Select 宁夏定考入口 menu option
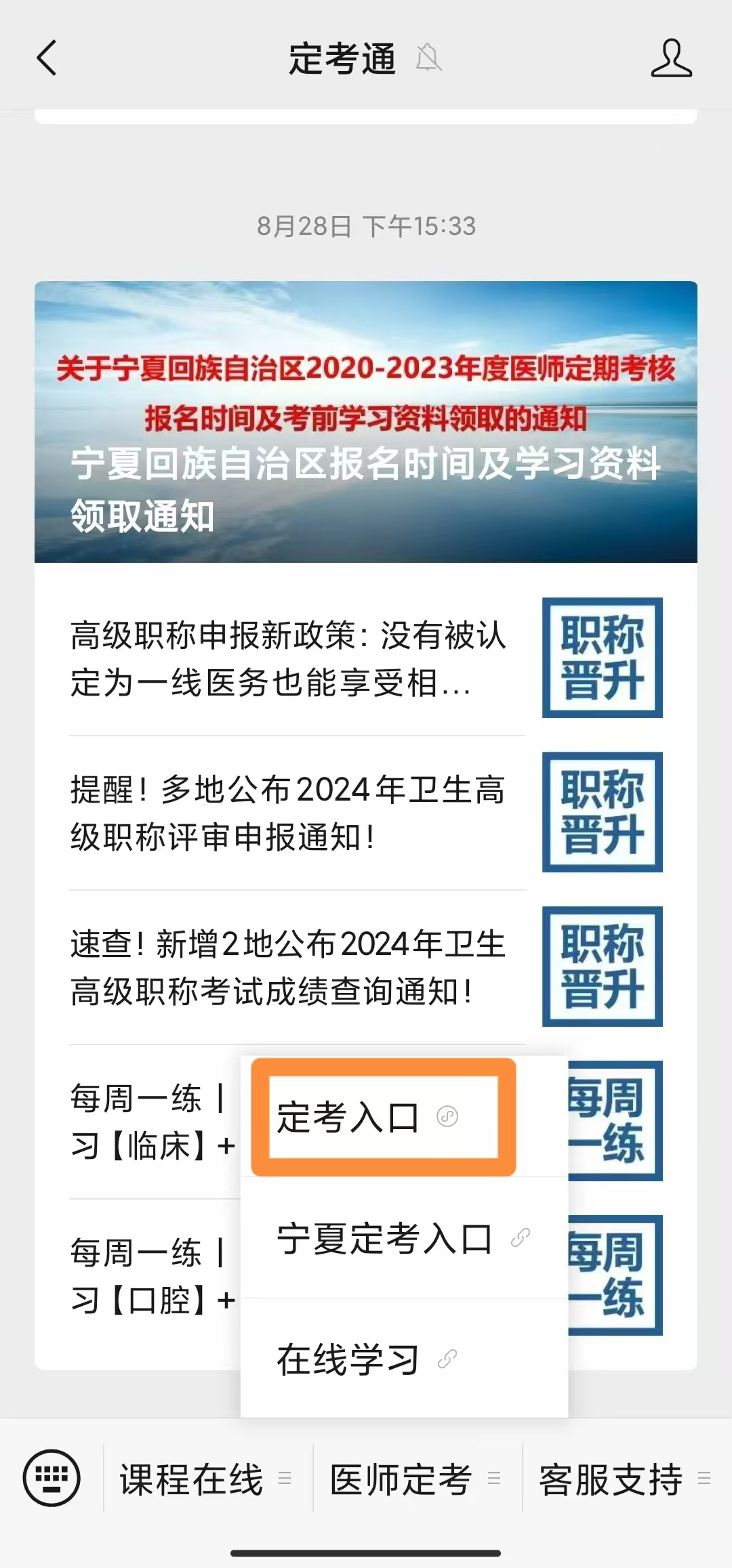Screen dimensions: 732x1568 (x=403, y=1239)
